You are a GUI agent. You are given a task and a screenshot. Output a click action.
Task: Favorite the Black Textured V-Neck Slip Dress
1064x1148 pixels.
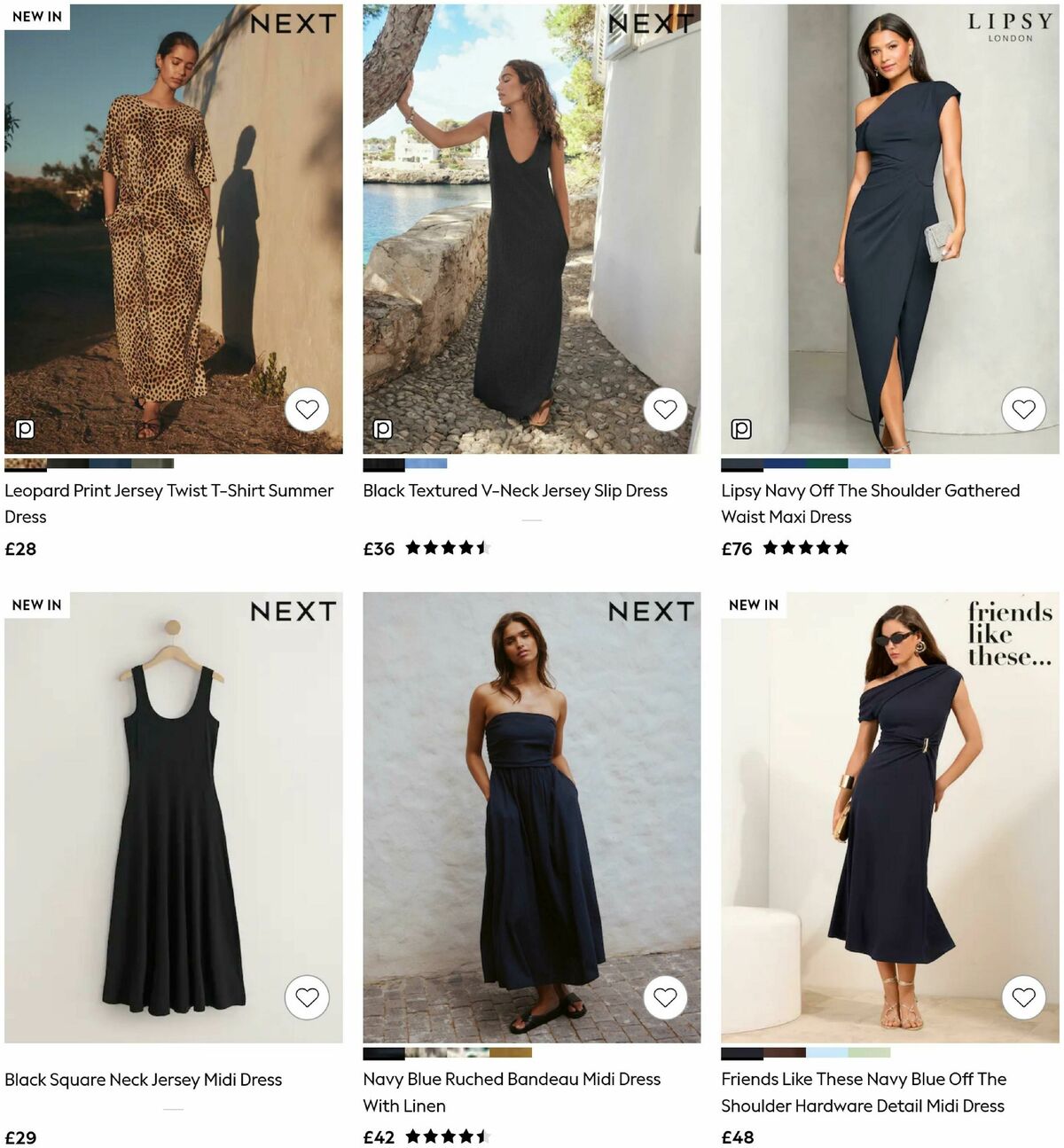pyautogui.click(x=665, y=409)
